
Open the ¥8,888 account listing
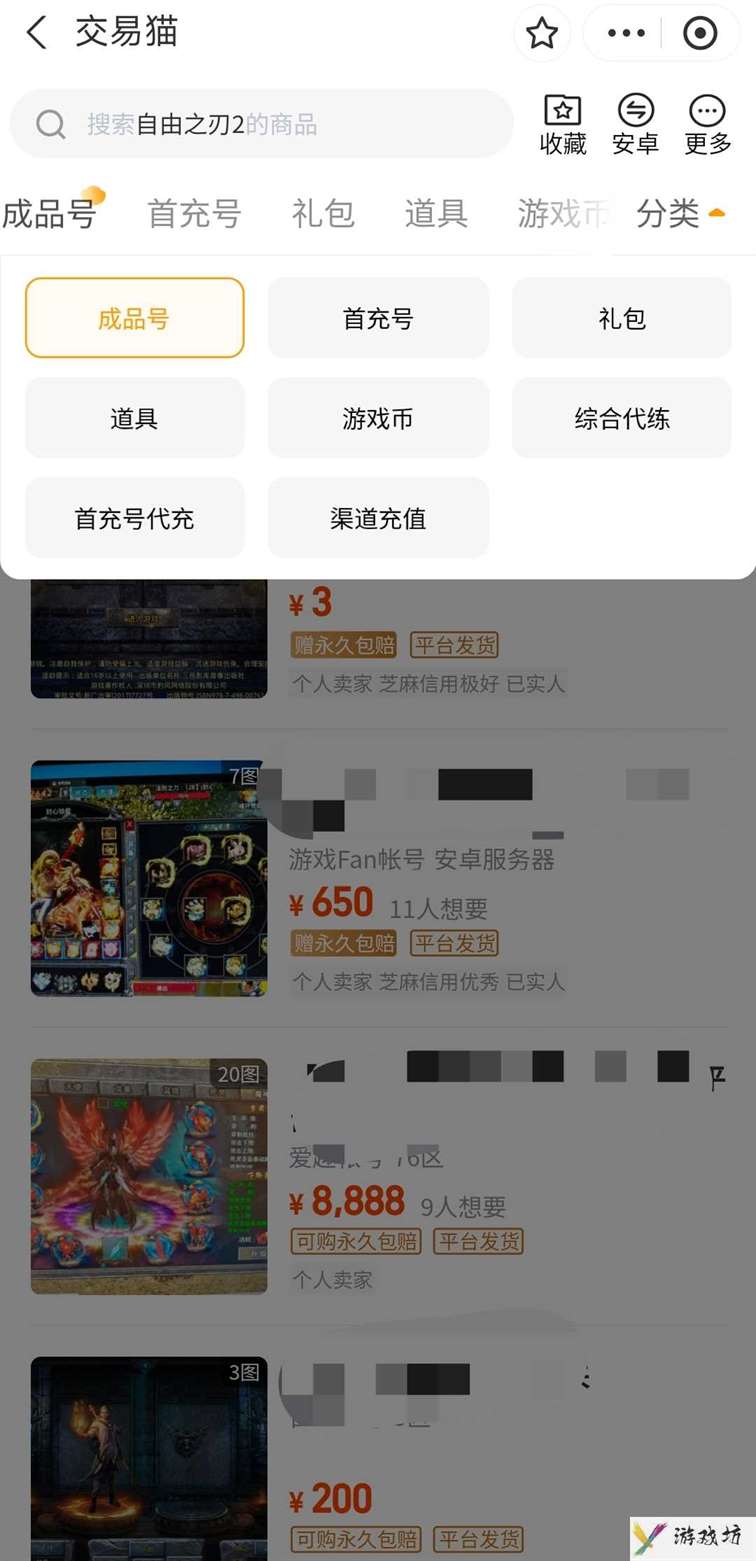(x=420, y=1180)
